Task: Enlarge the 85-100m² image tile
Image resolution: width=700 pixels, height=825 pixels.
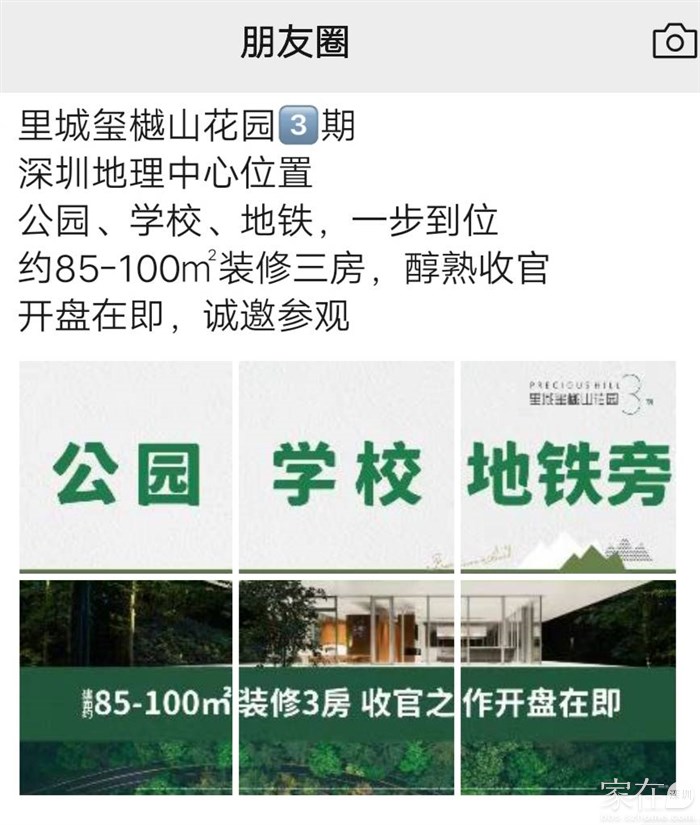Action: click(x=126, y=688)
